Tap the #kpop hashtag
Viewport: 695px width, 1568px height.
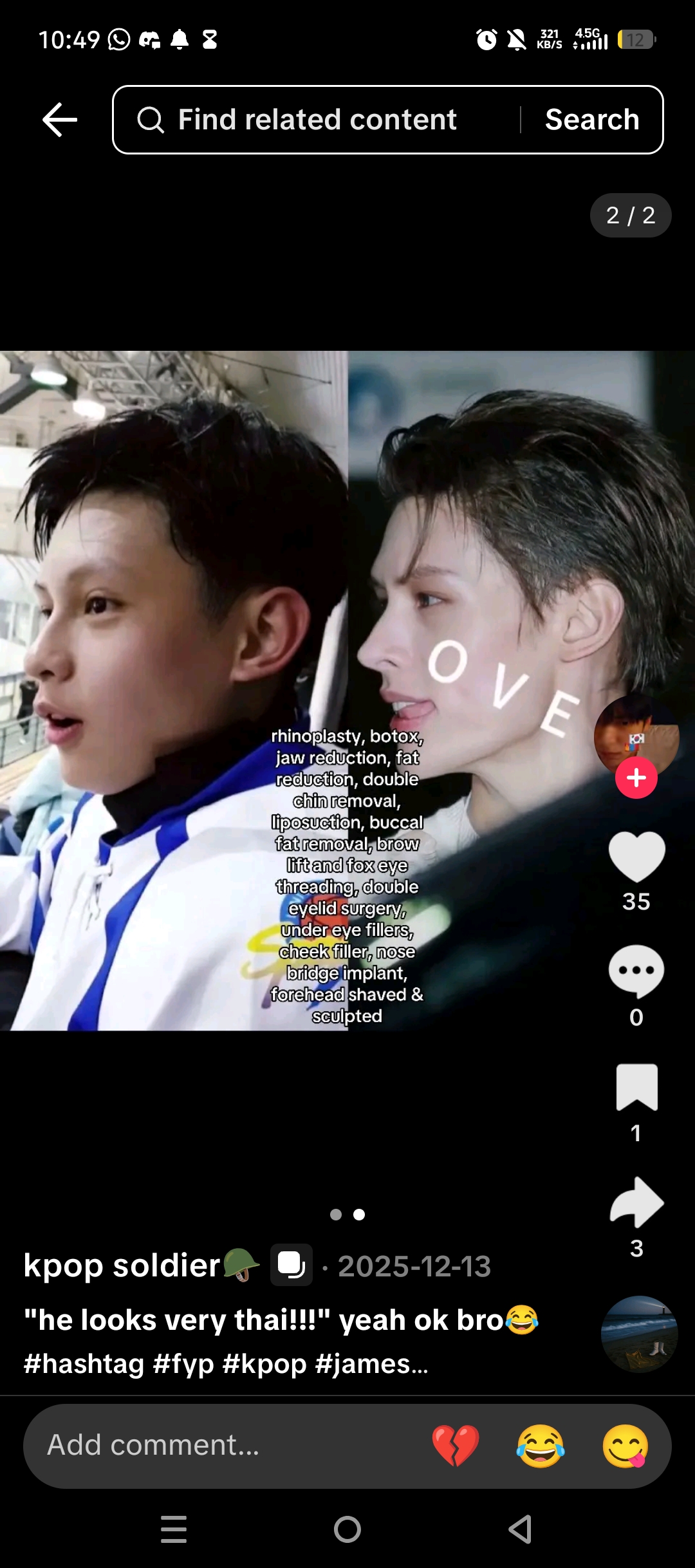click(x=264, y=1364)
